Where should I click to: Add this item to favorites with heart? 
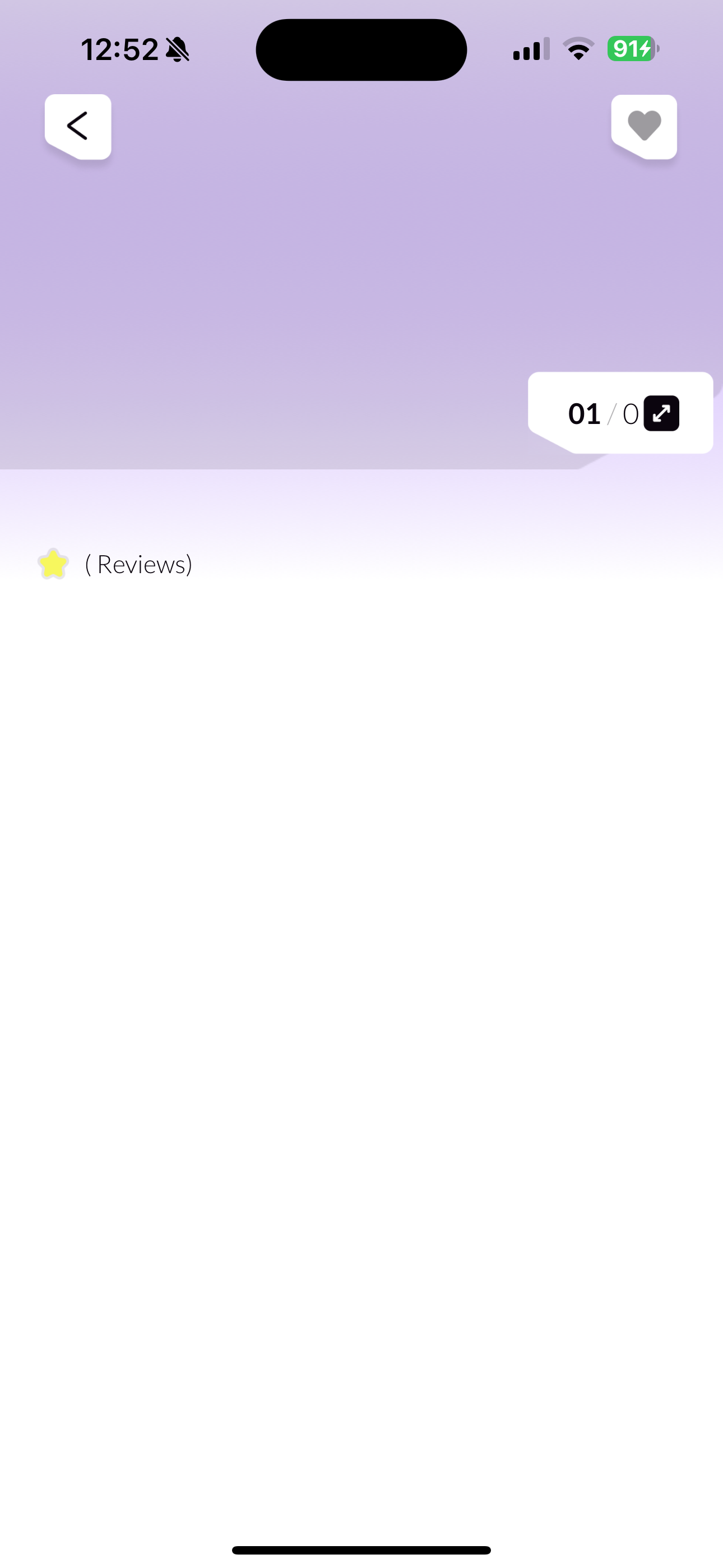pyautogui.click(x=644, y=127)
